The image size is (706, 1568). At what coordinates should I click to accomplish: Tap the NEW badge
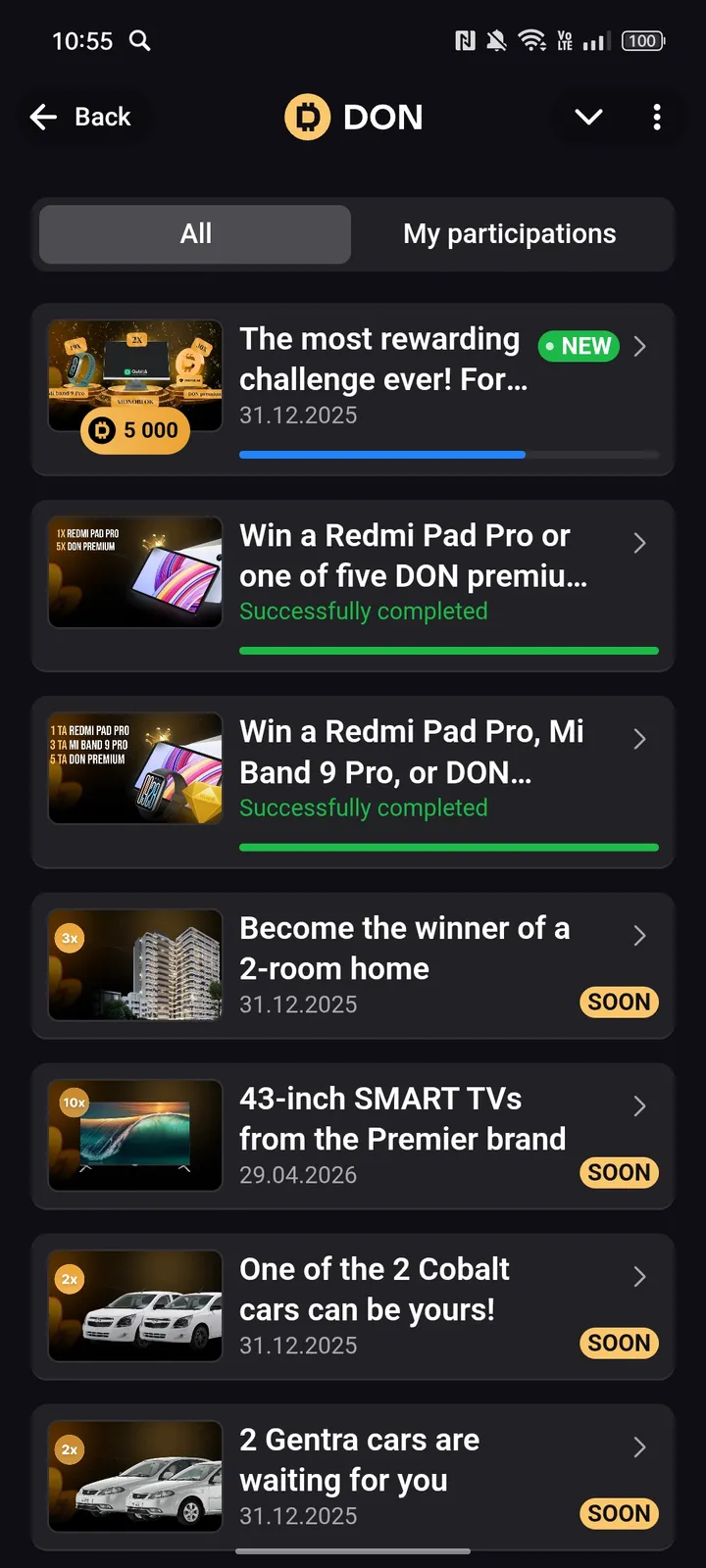click(578, 346)
